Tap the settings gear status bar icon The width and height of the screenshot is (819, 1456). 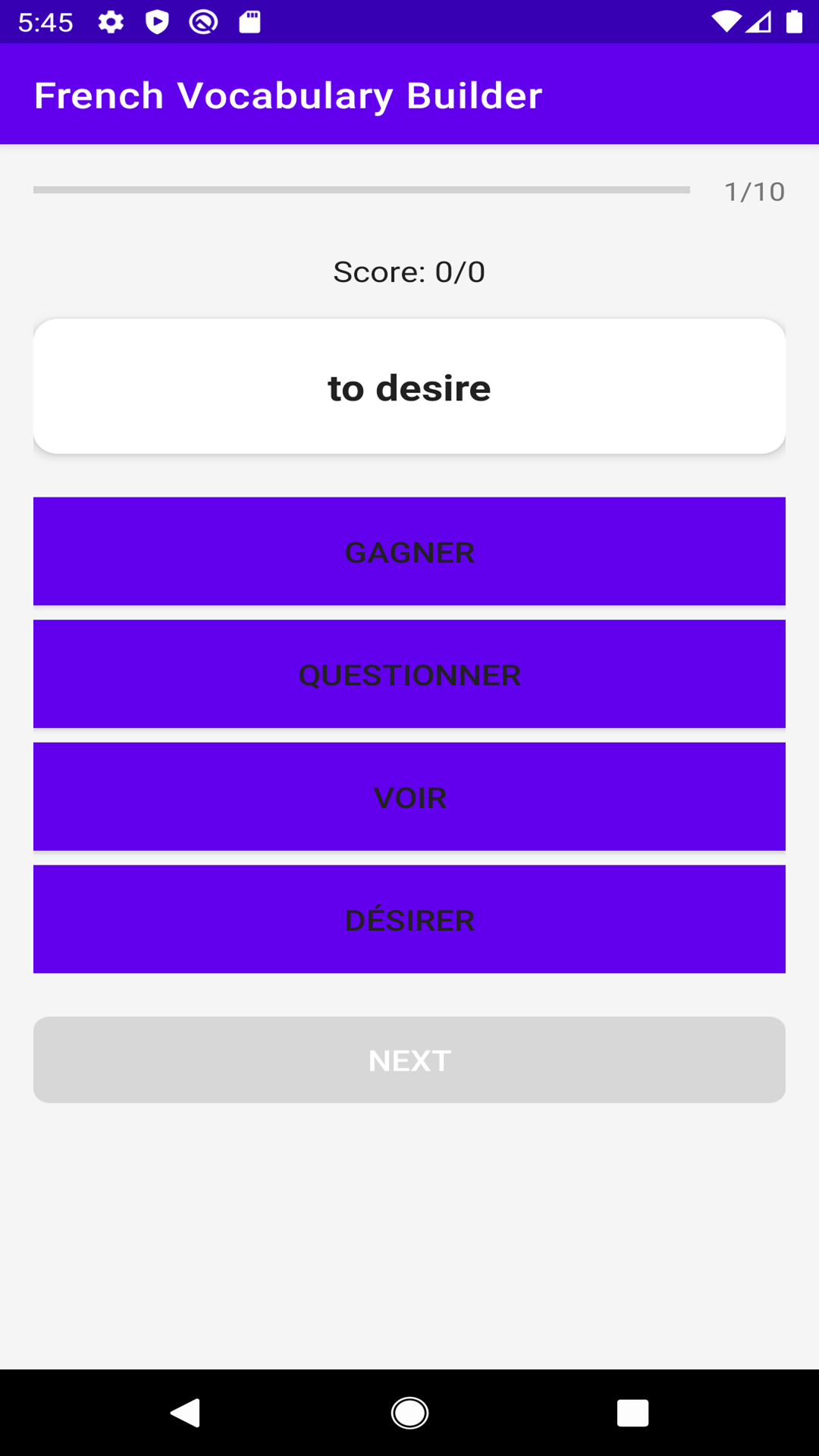point(110,22)
